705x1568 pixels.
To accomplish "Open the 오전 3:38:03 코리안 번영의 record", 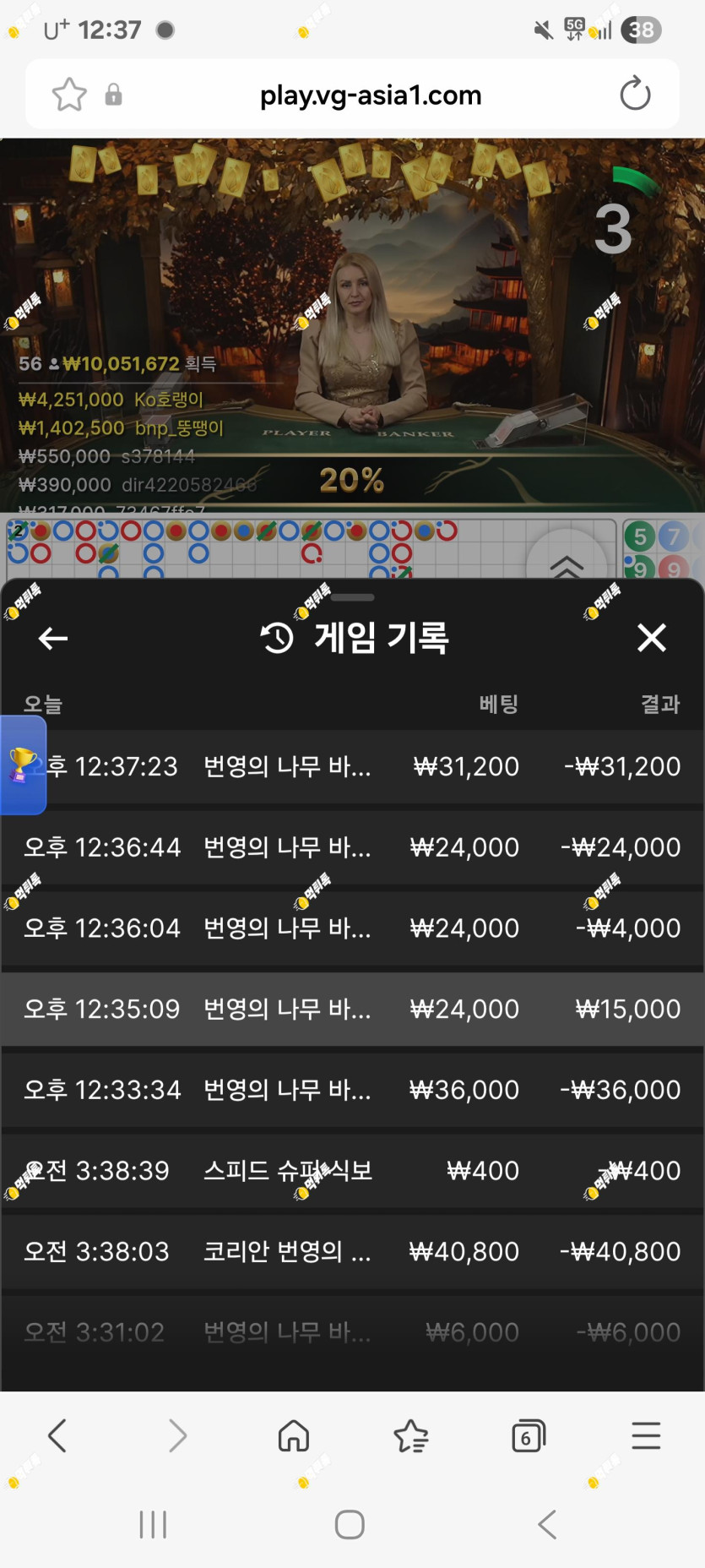I will 352,1252.
